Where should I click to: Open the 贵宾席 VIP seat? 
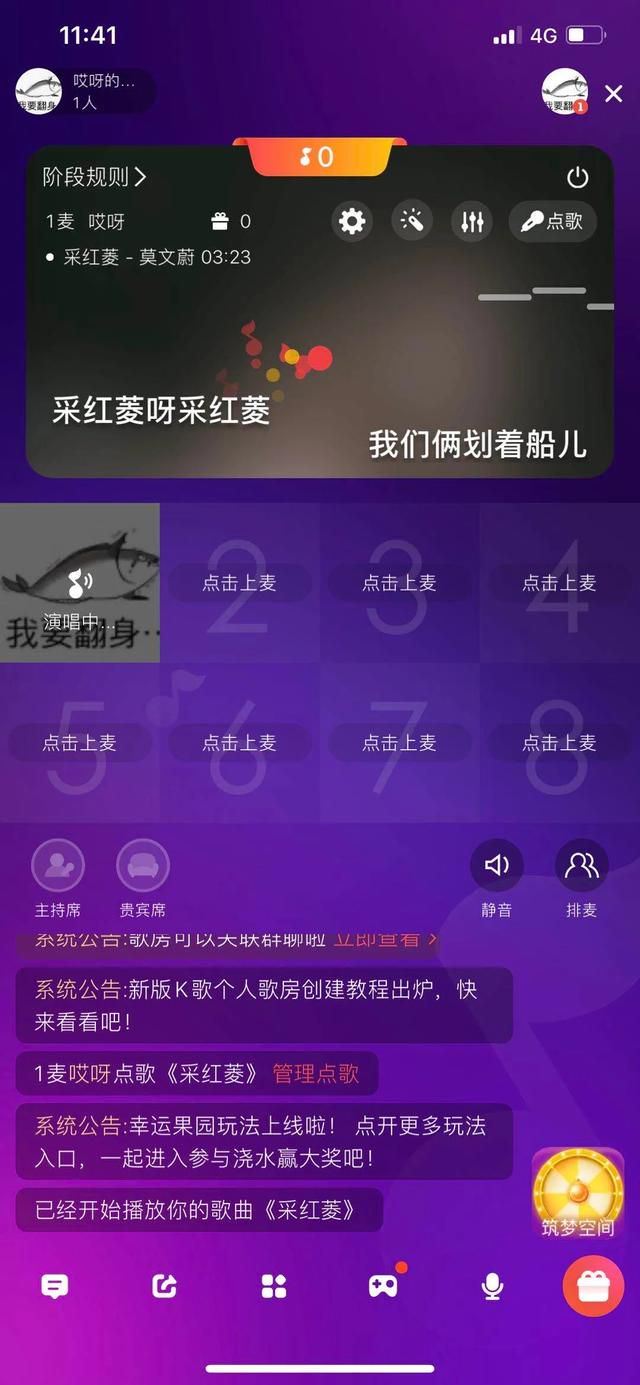[x=143, y=866]
